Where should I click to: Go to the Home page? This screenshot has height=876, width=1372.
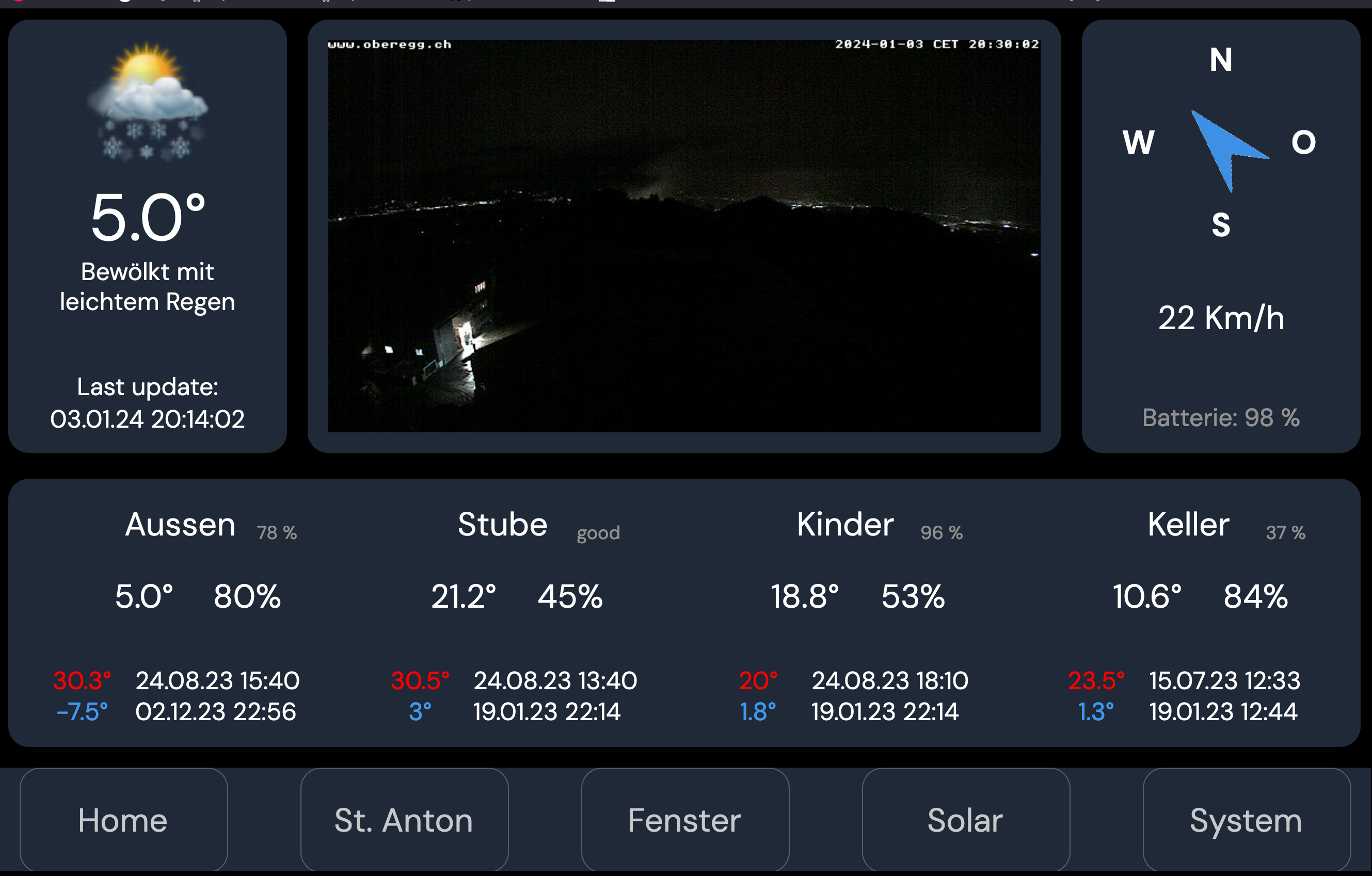click(124, 820)
